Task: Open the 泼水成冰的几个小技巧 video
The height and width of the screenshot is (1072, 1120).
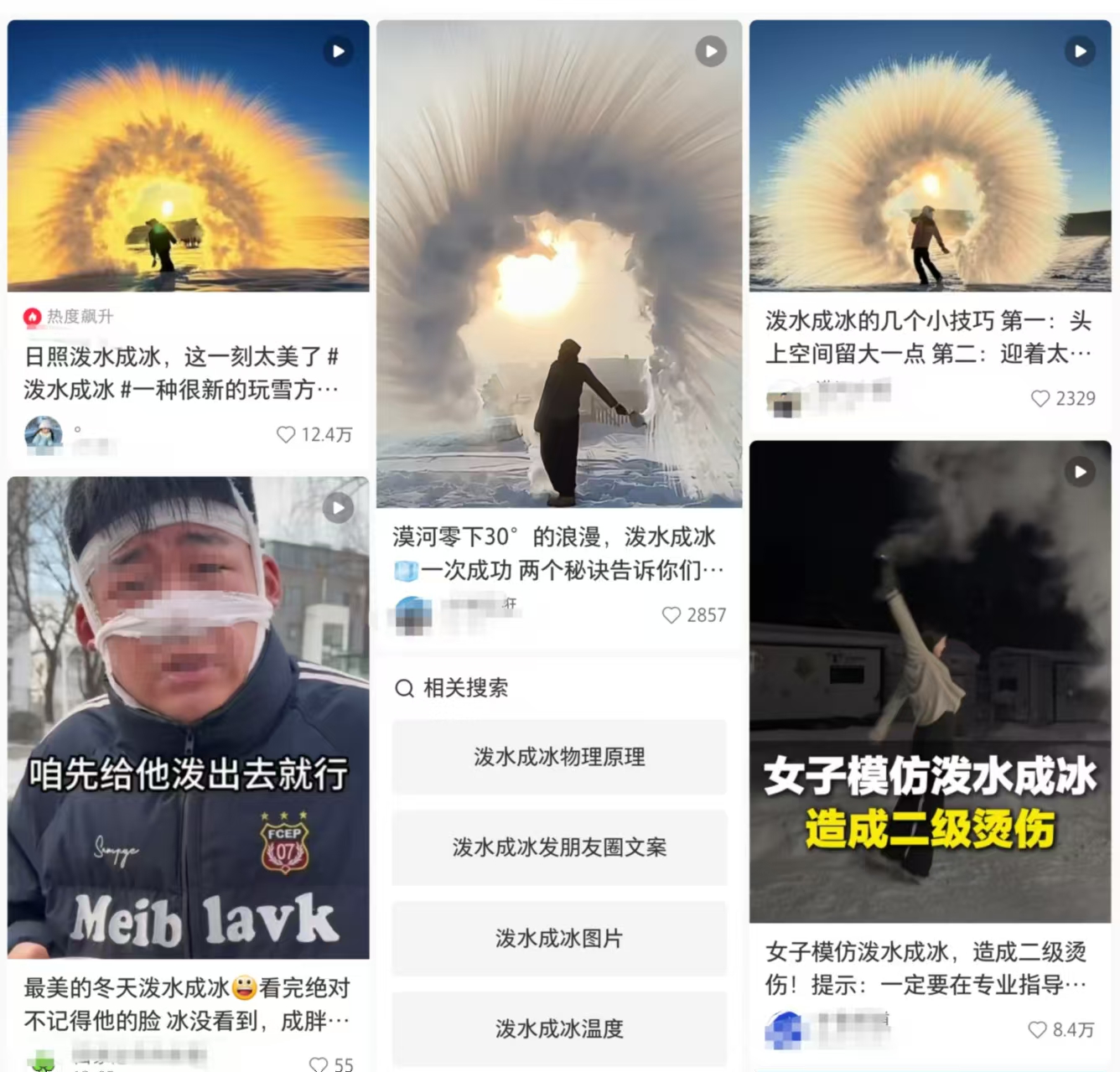Action: [931, 156]
